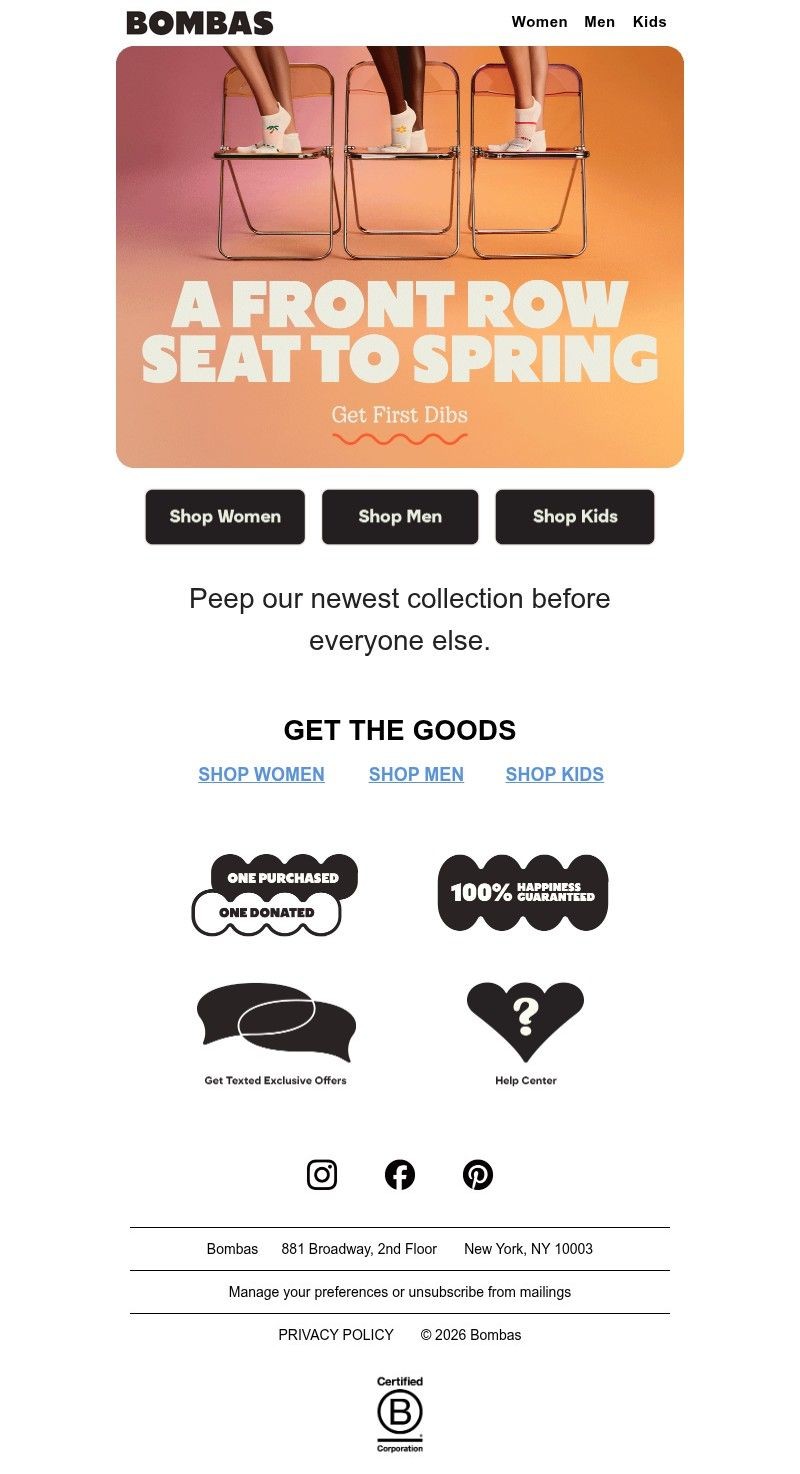Open the Kids link in the header
This screenshot has height=1474, width=800.
(650, 22)
